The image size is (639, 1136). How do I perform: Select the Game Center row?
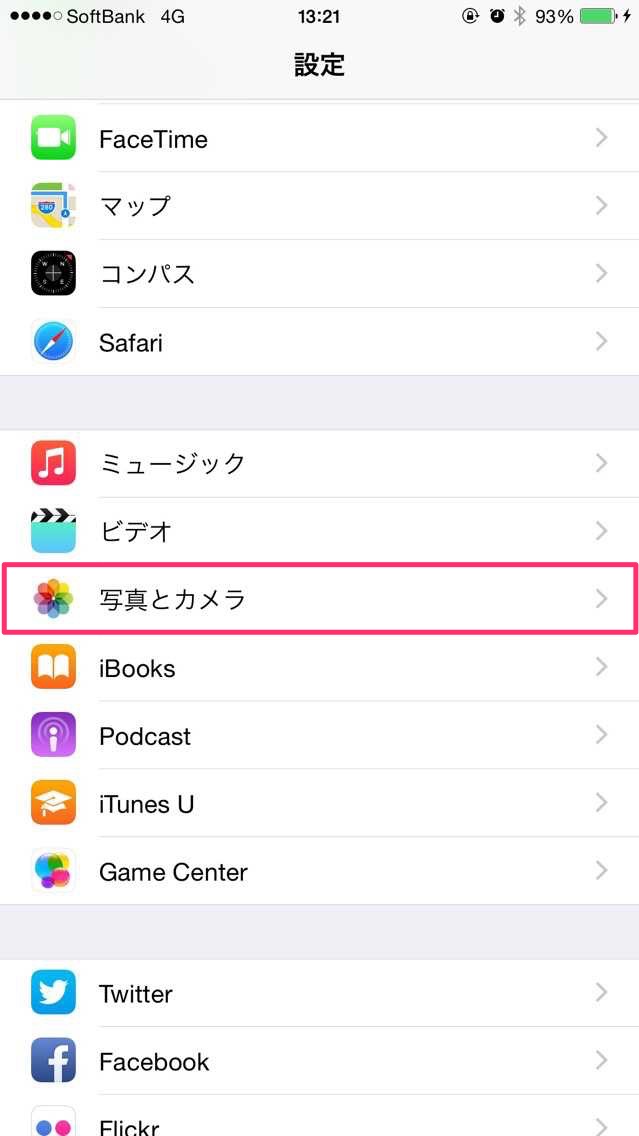tap(320, 871)
